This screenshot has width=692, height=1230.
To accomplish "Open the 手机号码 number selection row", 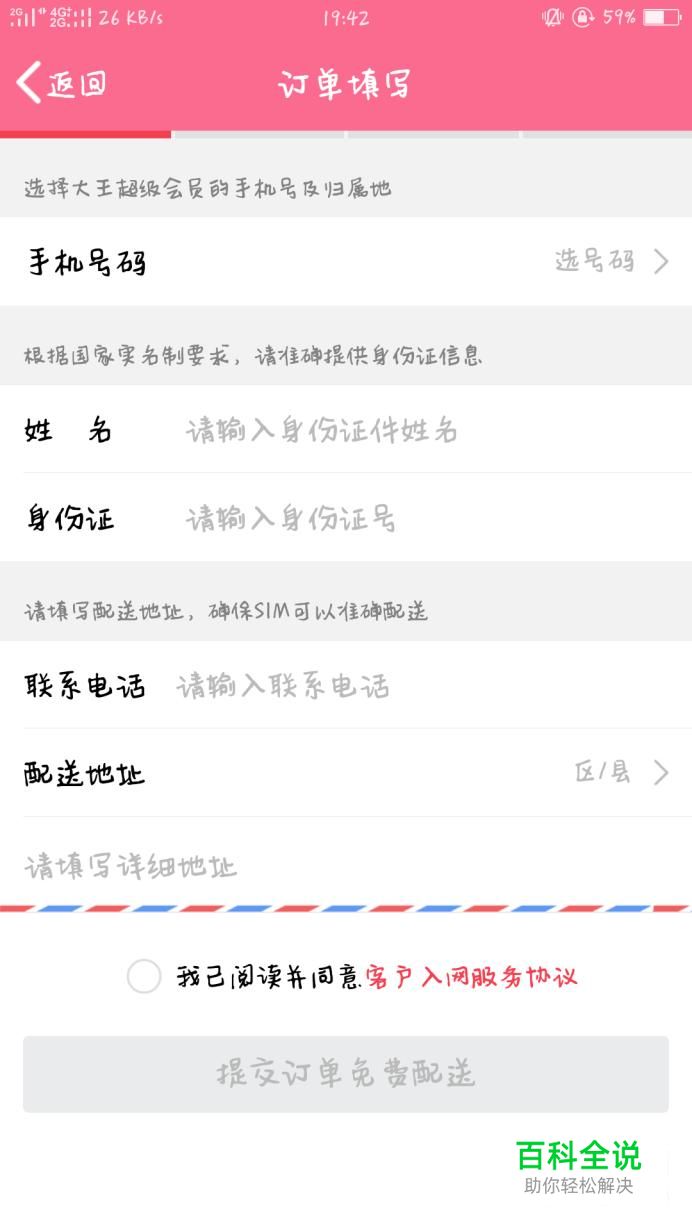I will (346, 262).
